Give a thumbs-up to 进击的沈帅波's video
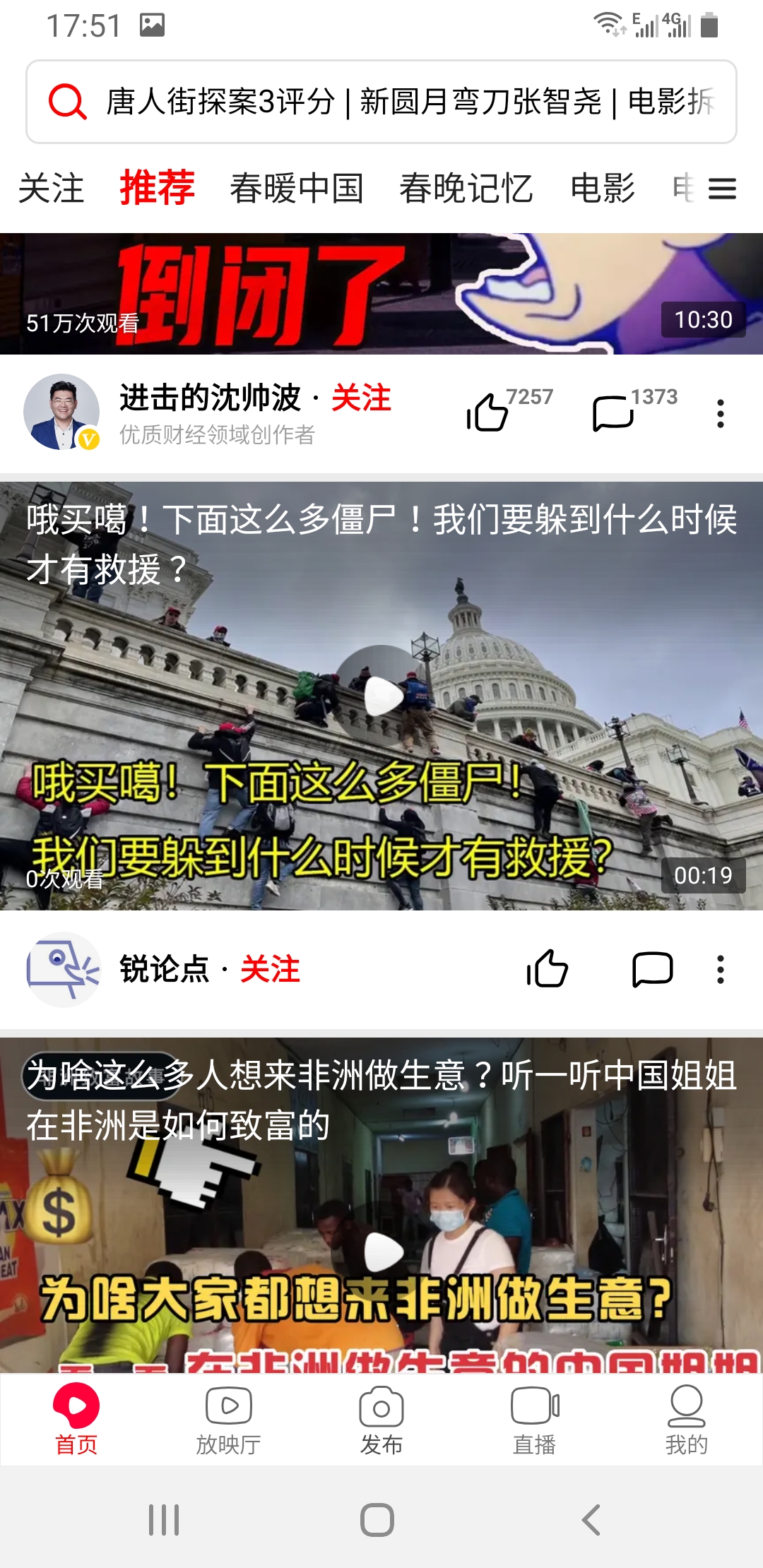763x1568 pixels. (x=487, y=415)
